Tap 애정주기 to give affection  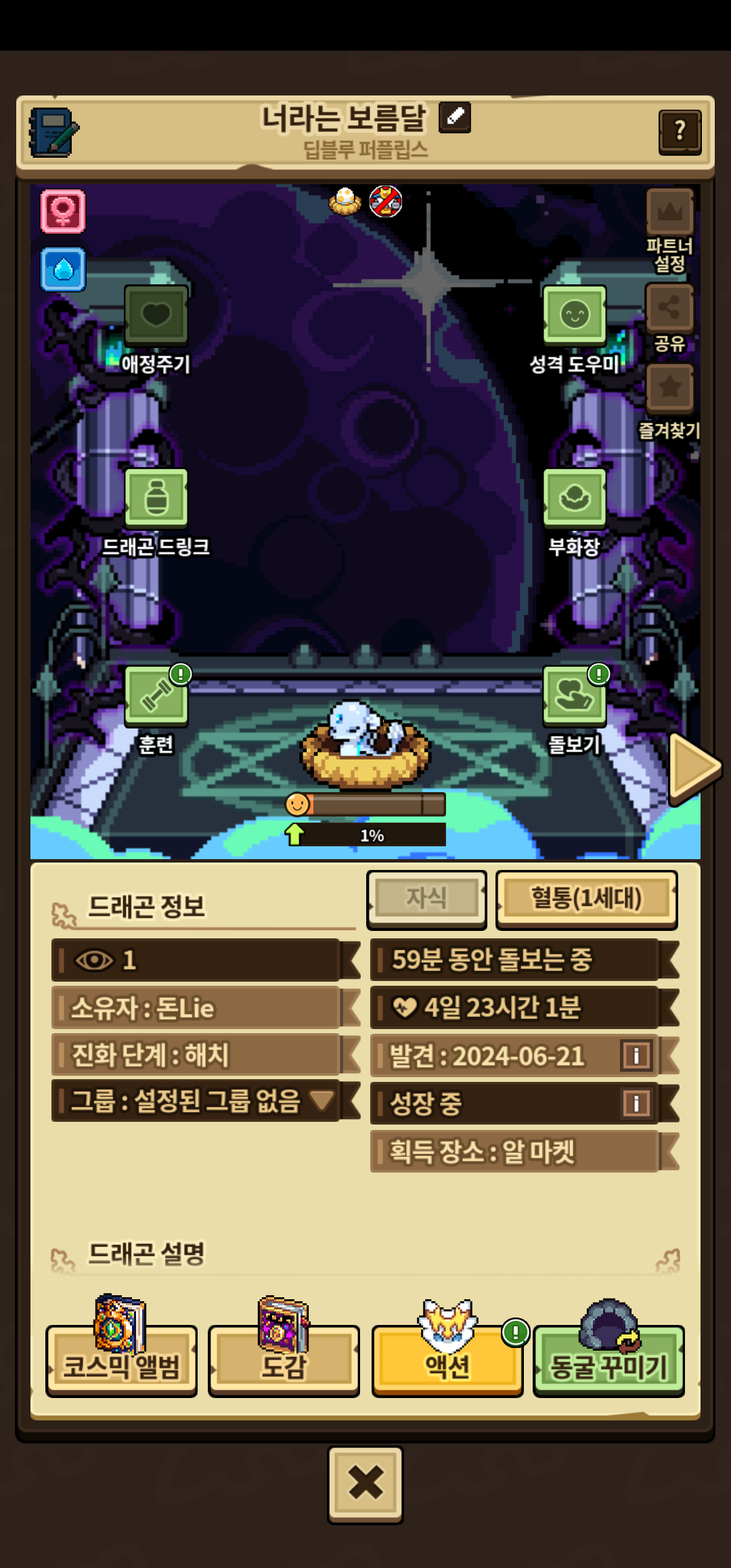(156, 315)
